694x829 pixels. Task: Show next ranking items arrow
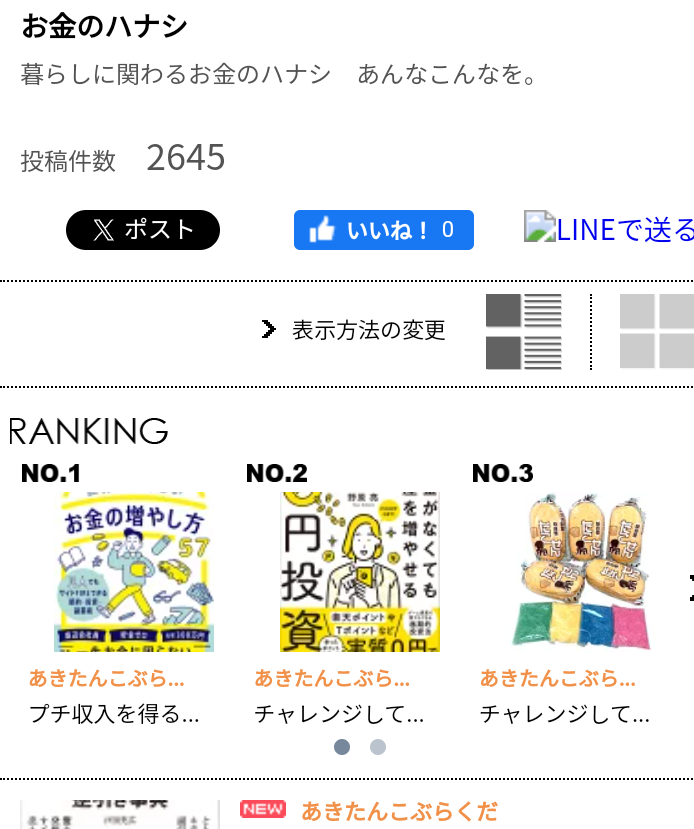coord(690,588)
